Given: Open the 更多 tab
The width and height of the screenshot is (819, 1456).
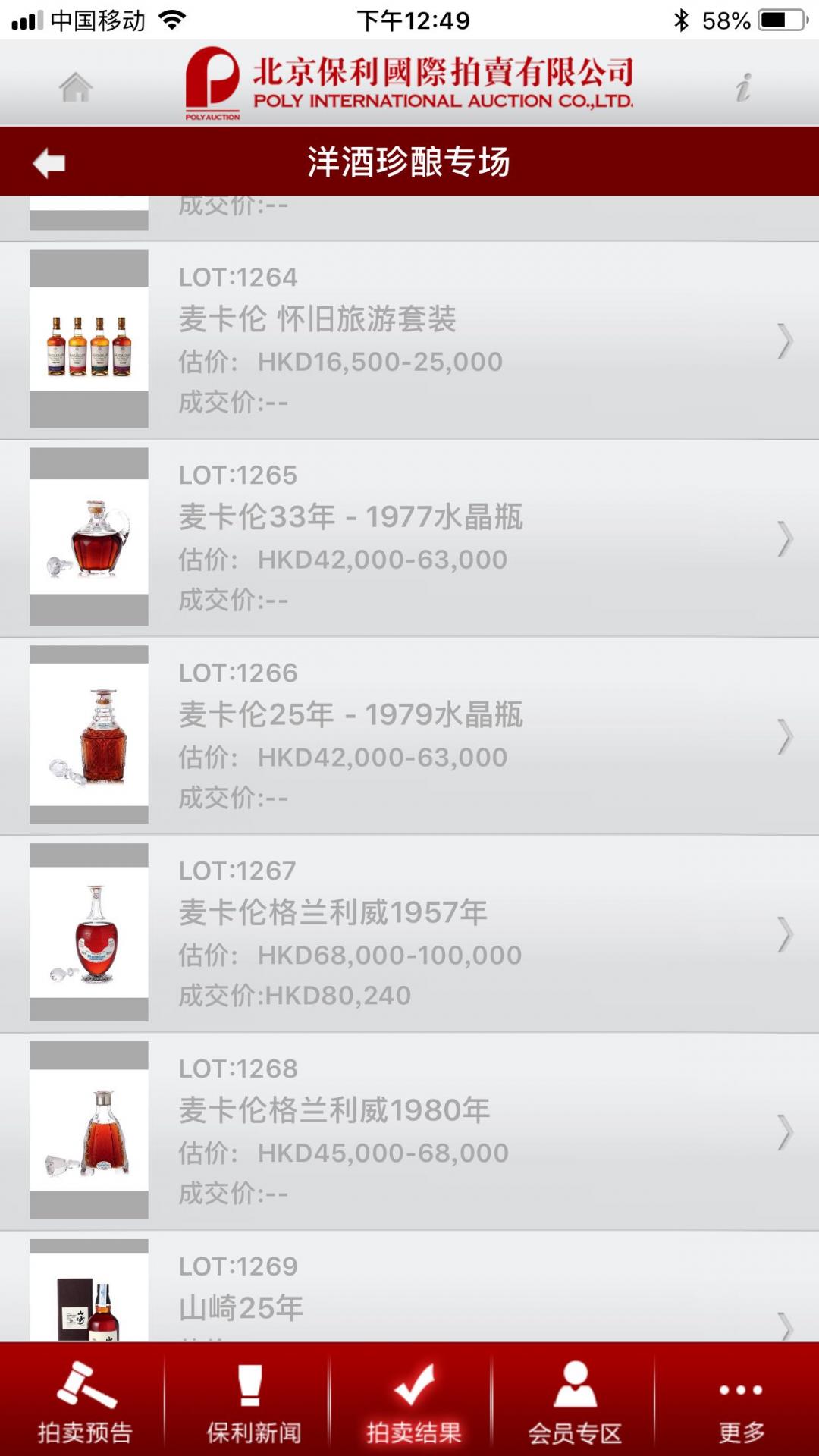Looking at the screenshot, I should coord(740,1401).
